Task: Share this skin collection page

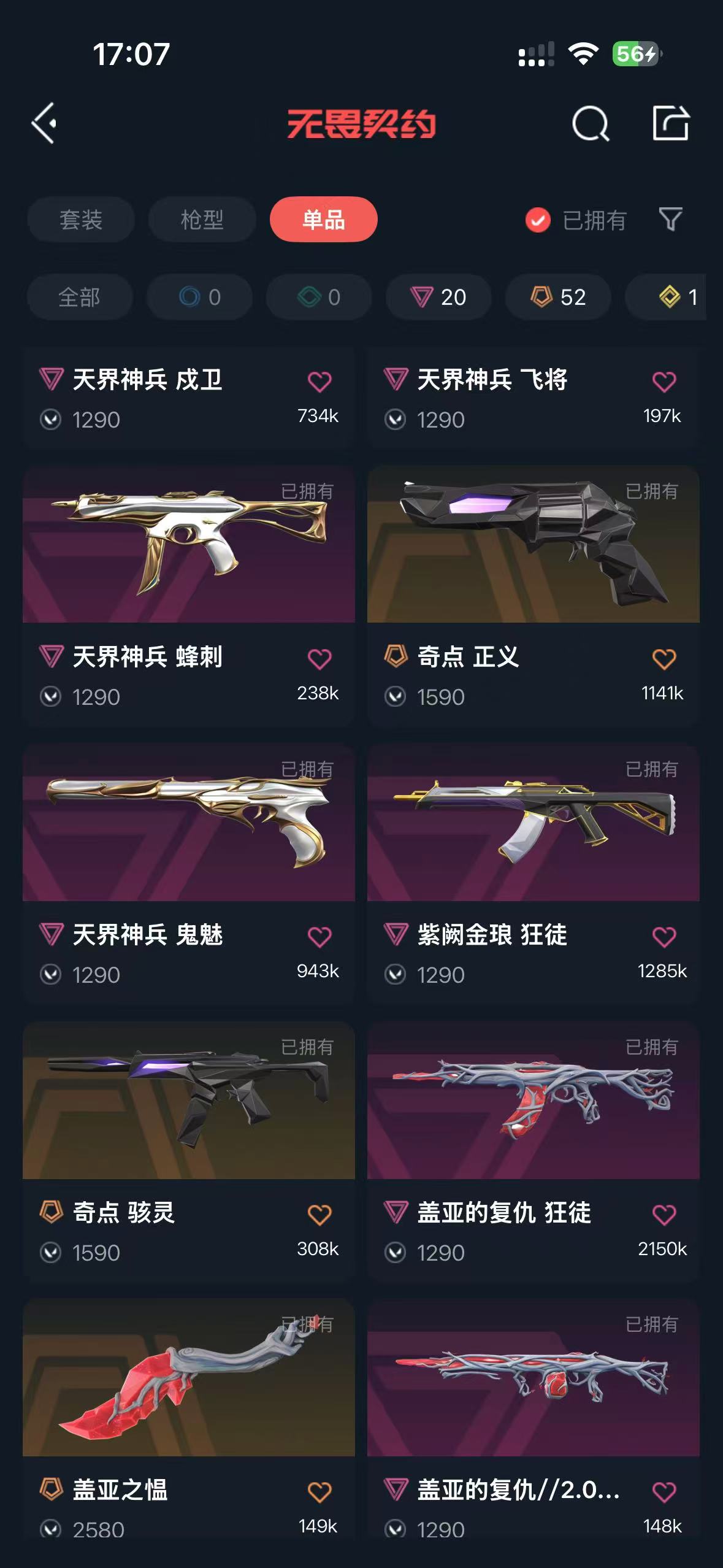Action: click(670, 123)
